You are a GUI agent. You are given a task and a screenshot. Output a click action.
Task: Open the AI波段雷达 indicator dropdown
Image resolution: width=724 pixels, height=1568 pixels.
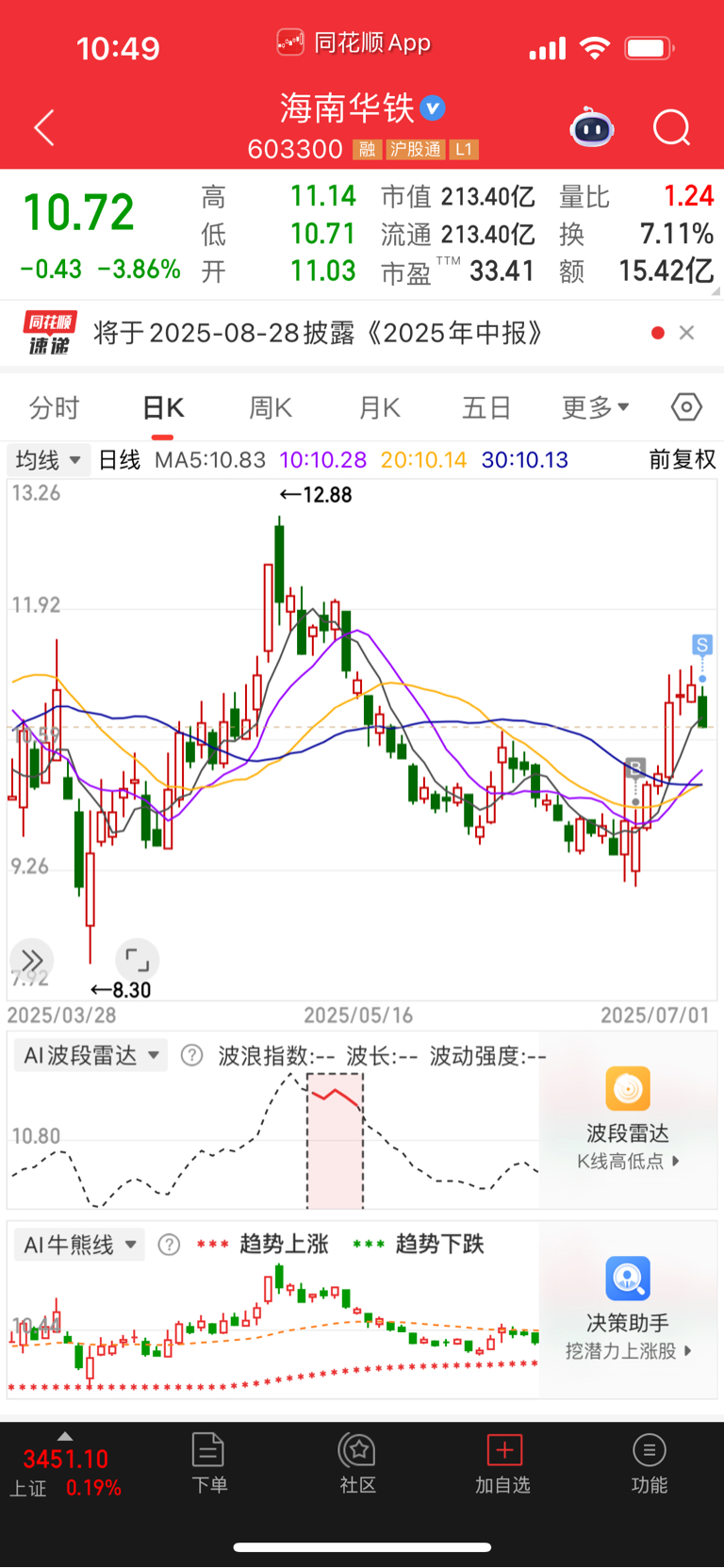click(90, 1055)
